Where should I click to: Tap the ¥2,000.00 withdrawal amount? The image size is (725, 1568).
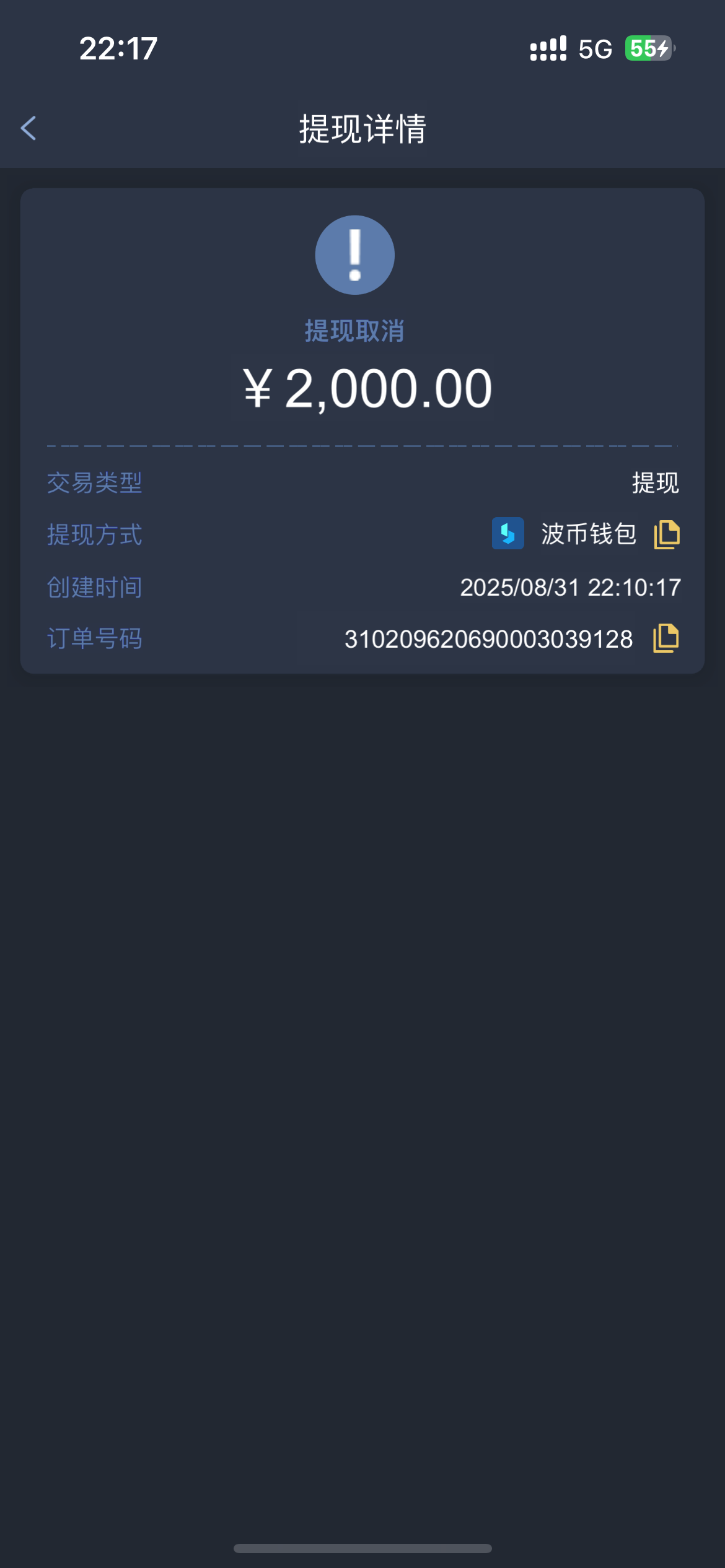pyautogui.click(x=362, y=387)
